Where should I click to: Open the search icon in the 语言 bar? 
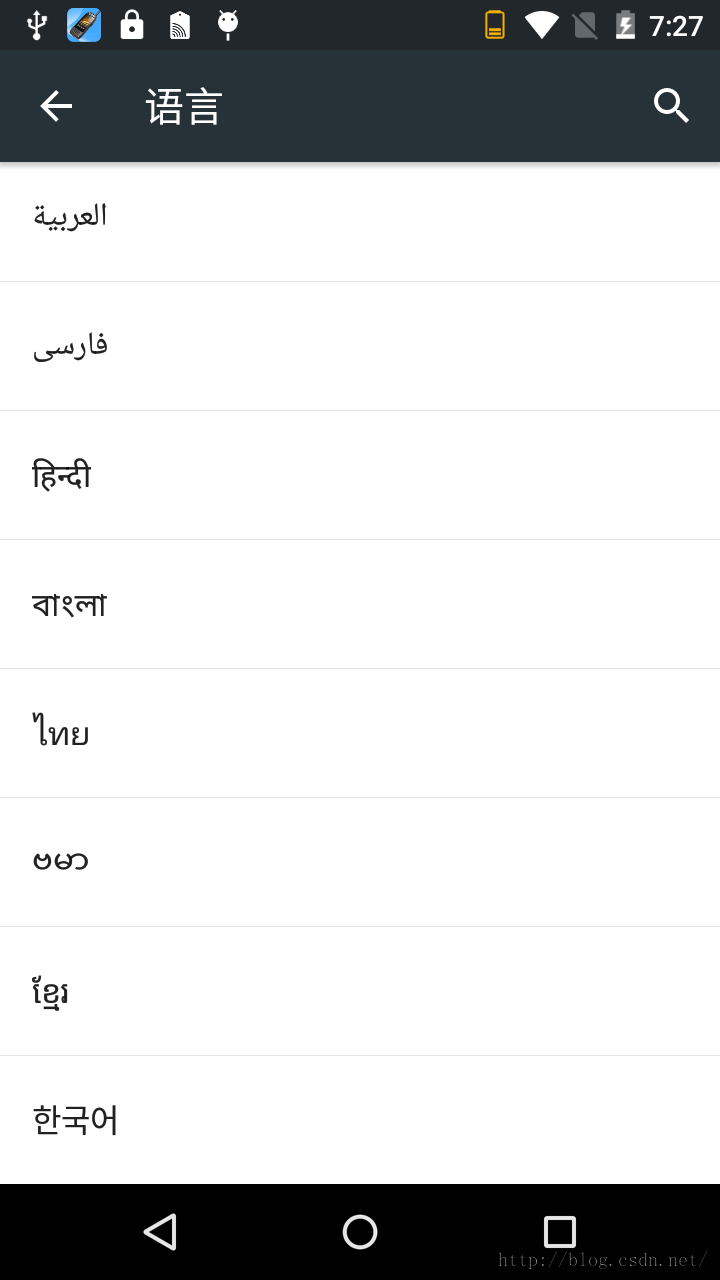pyautogui.click(x=671, y=106)
